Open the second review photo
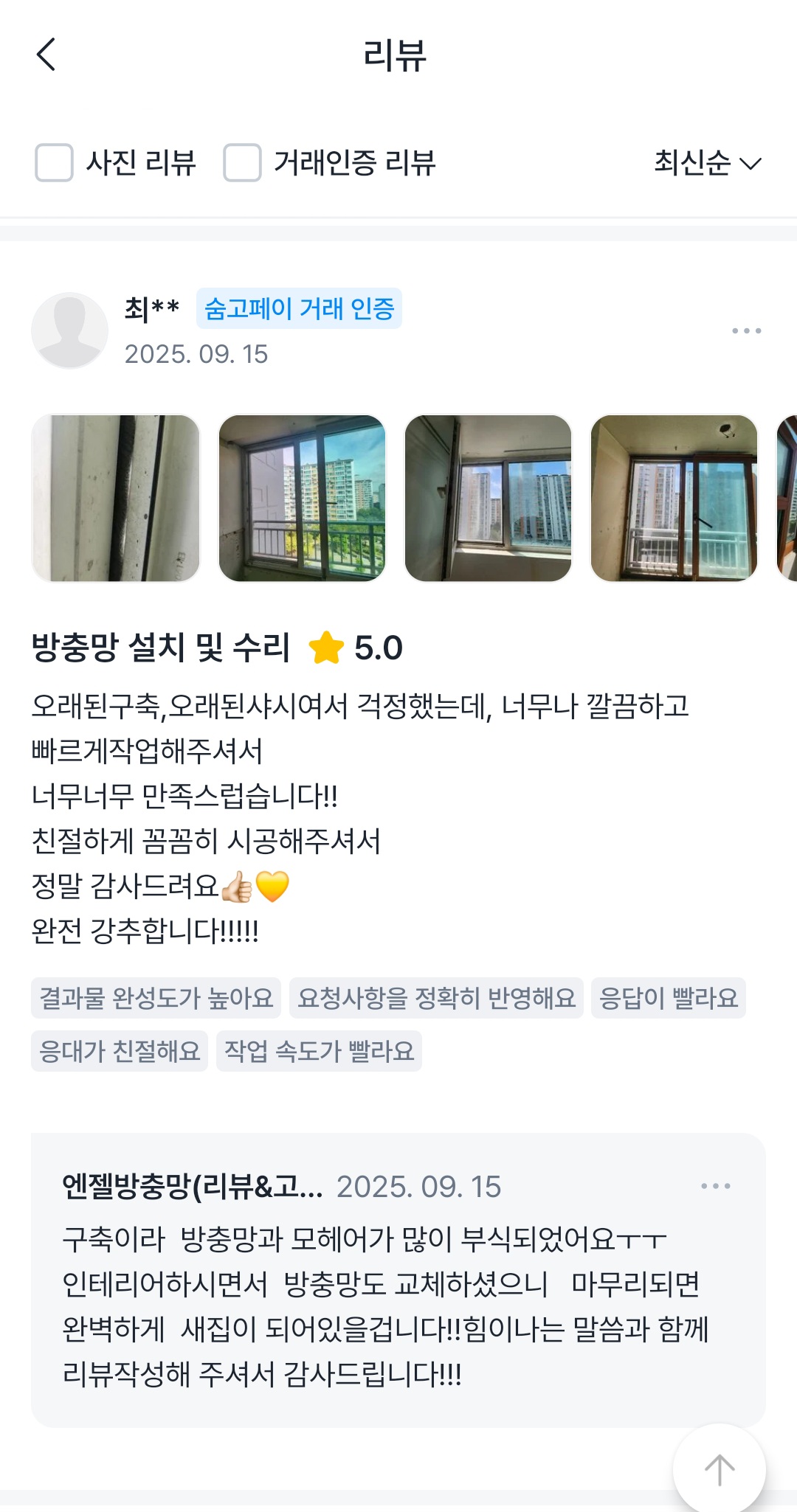 (x=302, y=498)
